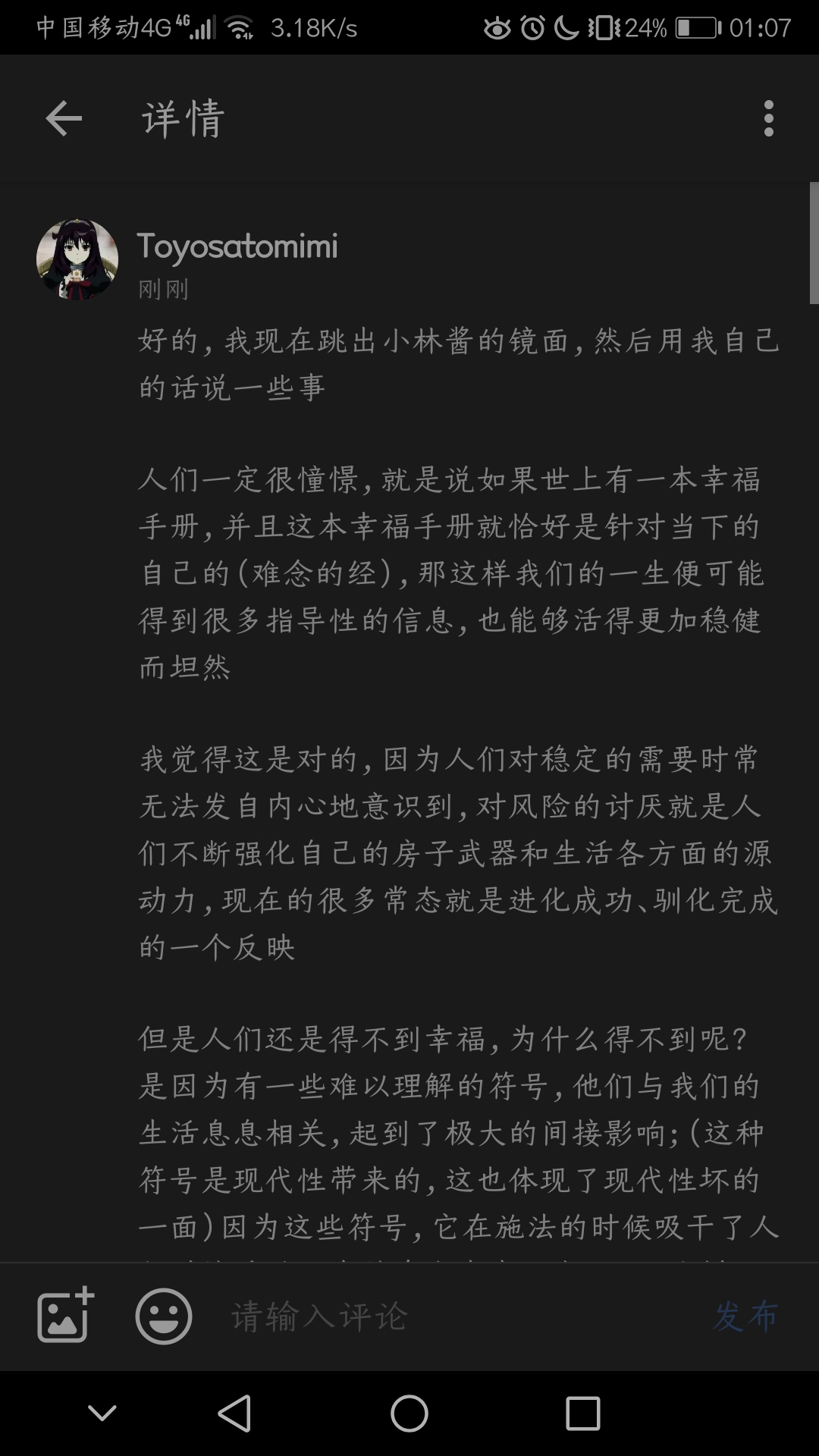819x1456 pixels.
Task: Open Toyosatomimi's profile avatar
Action: [x=77, y=259]
